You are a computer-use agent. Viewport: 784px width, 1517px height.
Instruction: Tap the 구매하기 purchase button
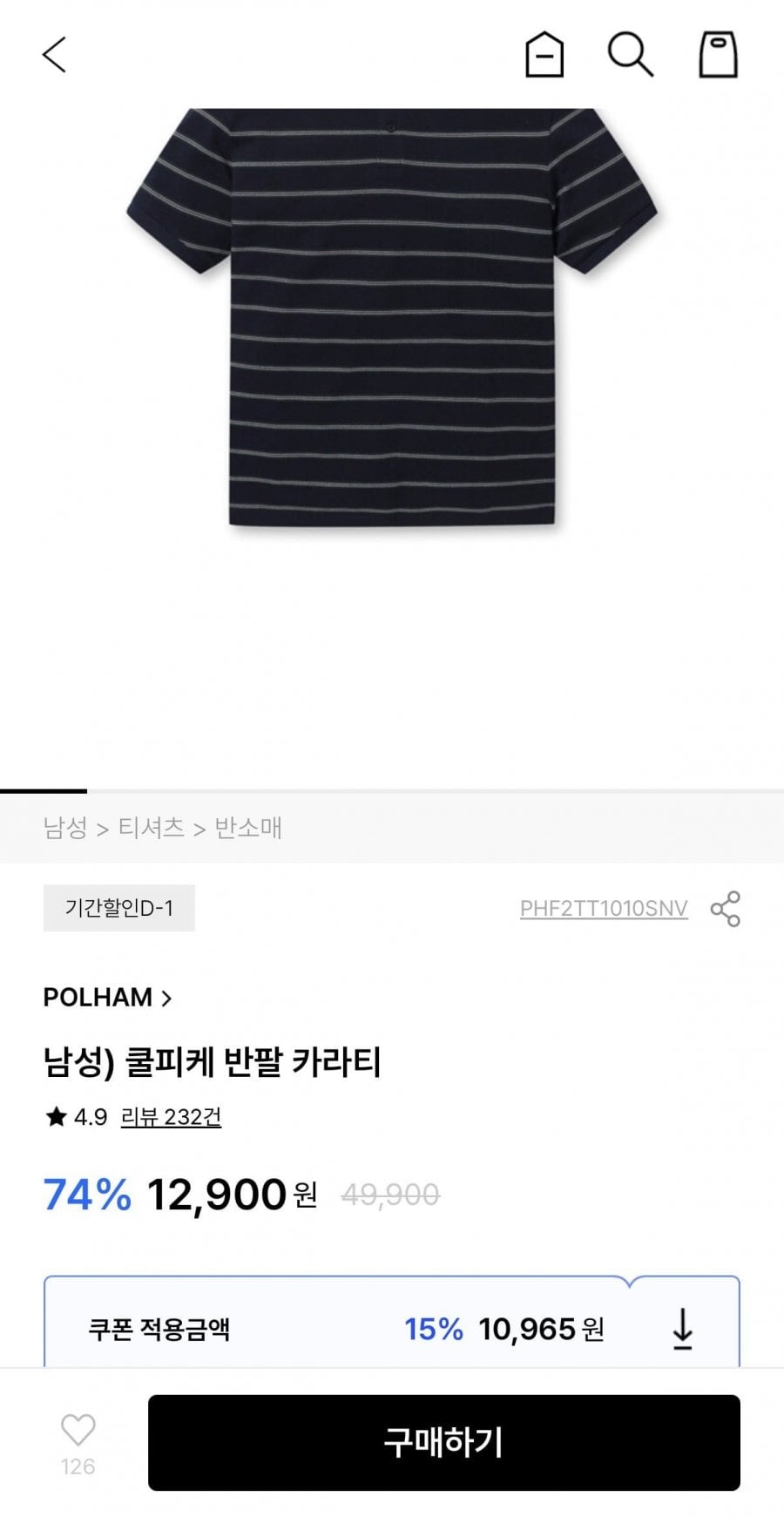443,1442
